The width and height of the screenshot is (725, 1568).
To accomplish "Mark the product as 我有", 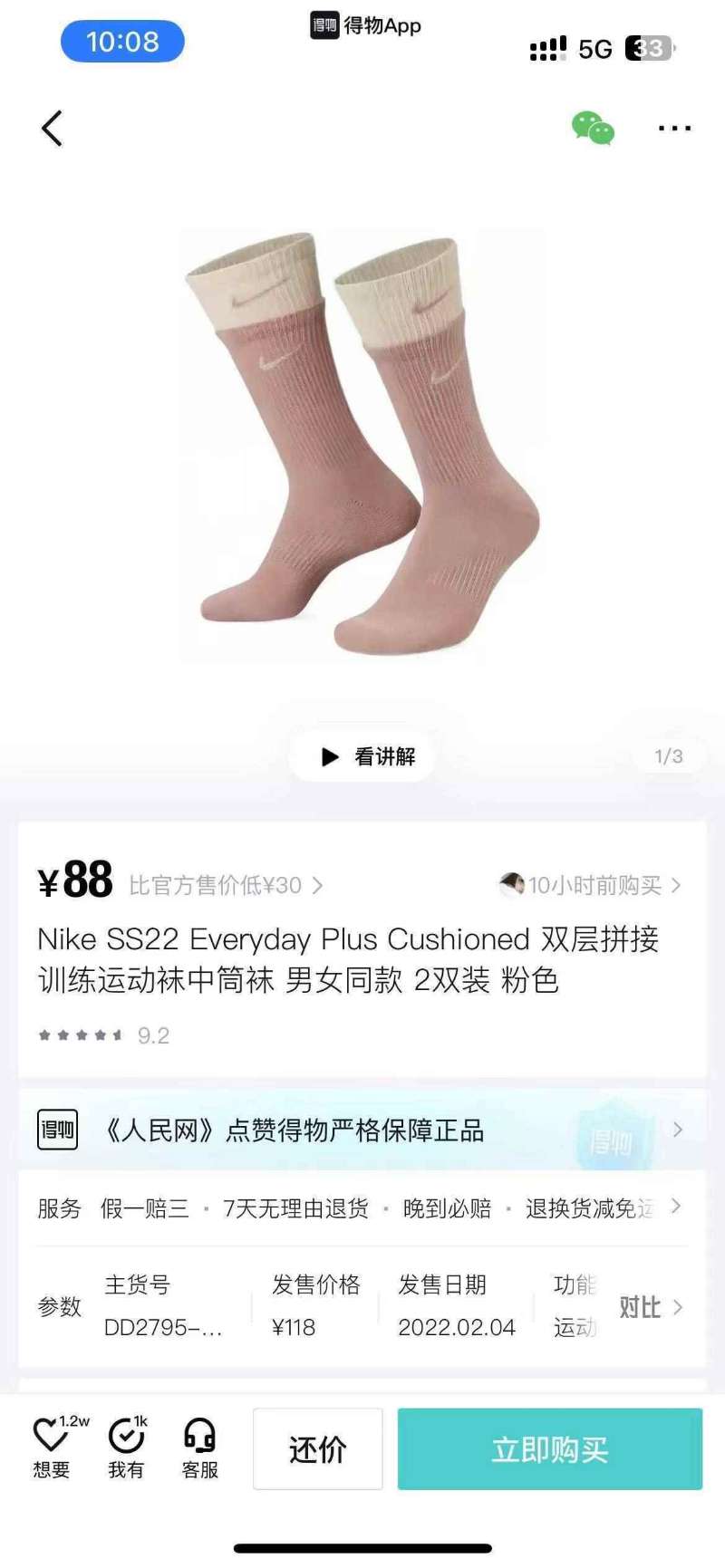I will 126,1448.
